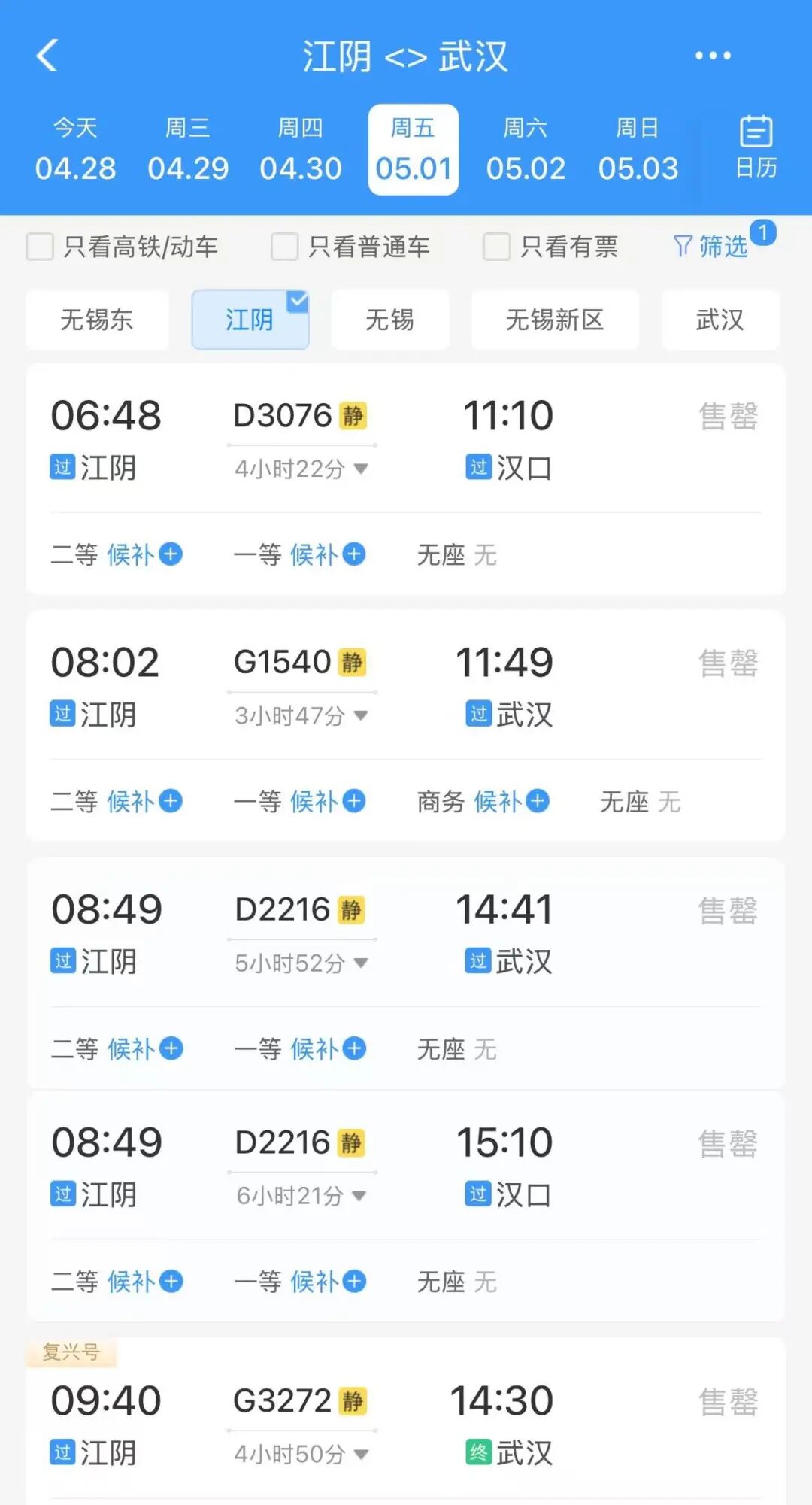Switch to 周四 04.30

click(301, 150)
